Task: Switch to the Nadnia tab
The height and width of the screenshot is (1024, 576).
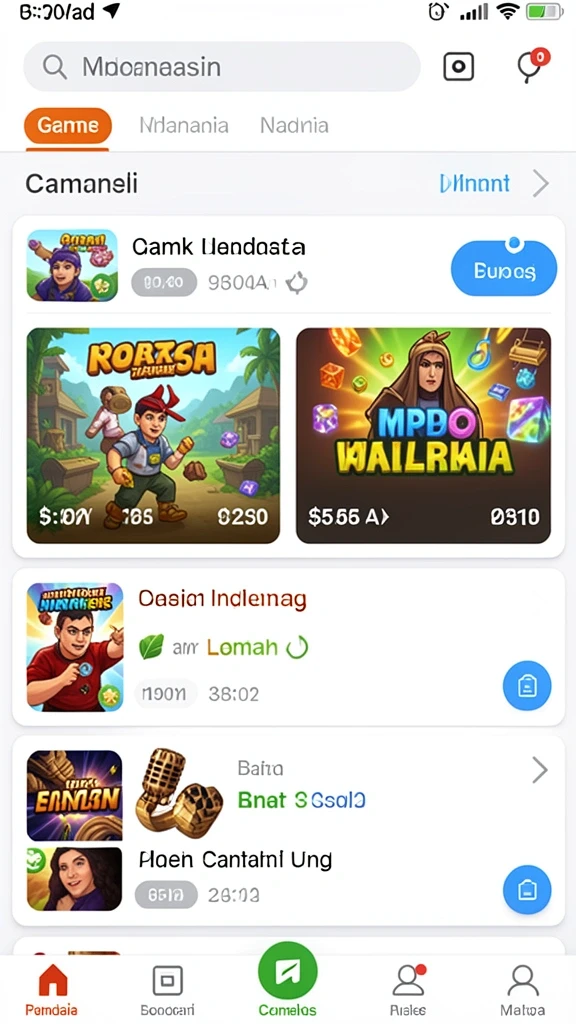Action: (x=294, y=125)
